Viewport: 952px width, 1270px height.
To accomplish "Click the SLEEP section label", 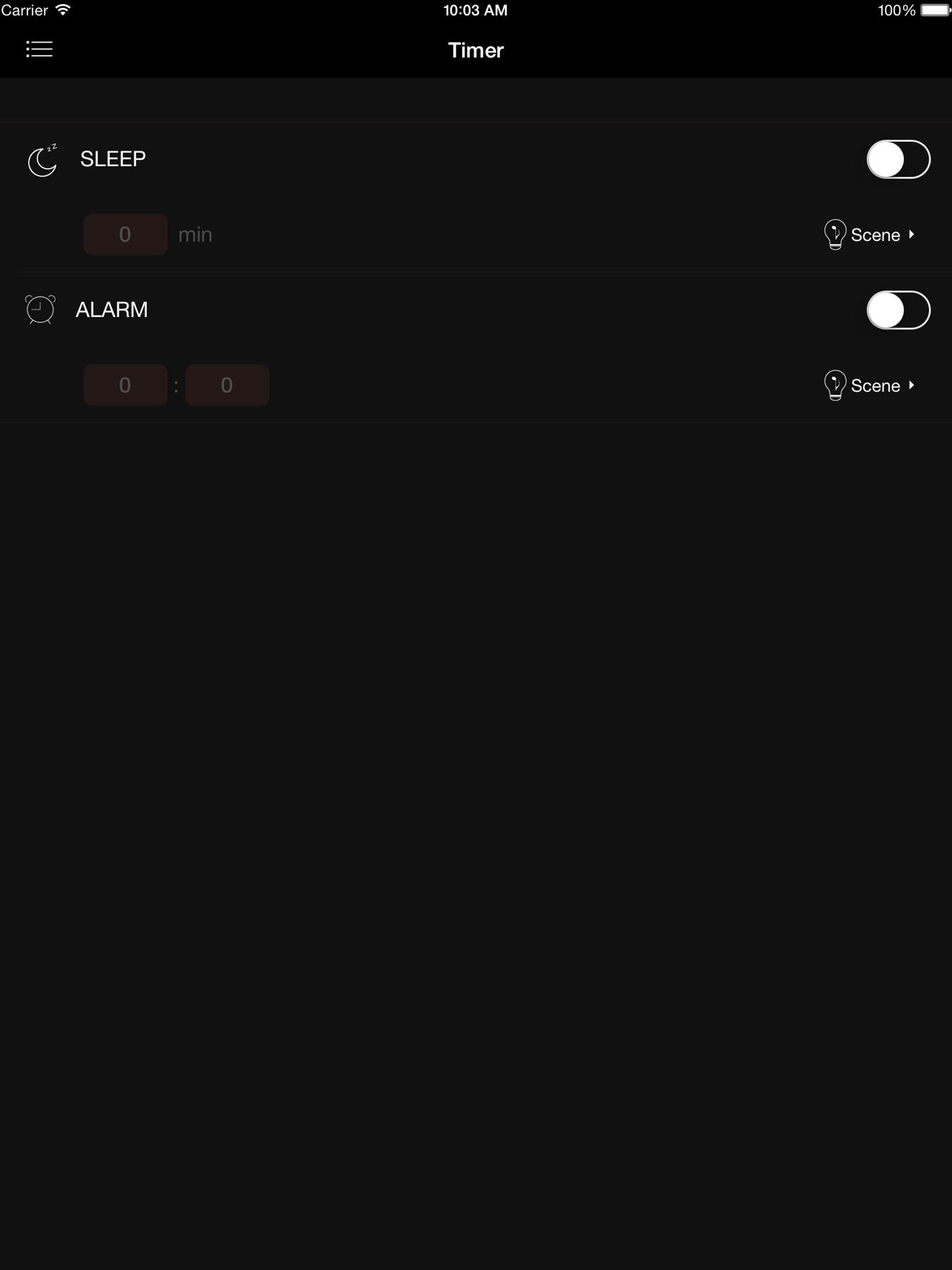I will (112, 158).
